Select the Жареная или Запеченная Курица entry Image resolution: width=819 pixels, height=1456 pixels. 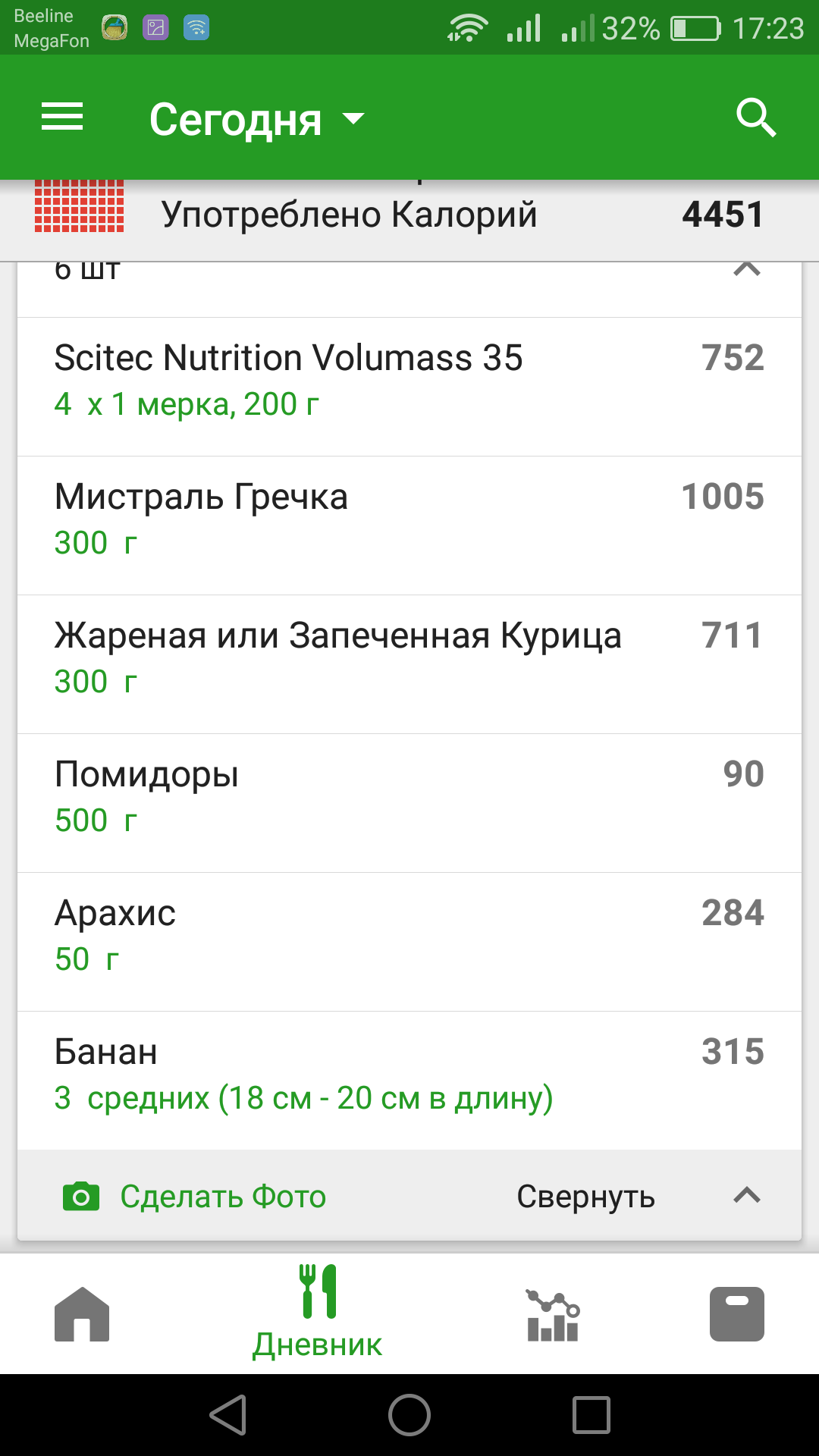pos(409,658)
